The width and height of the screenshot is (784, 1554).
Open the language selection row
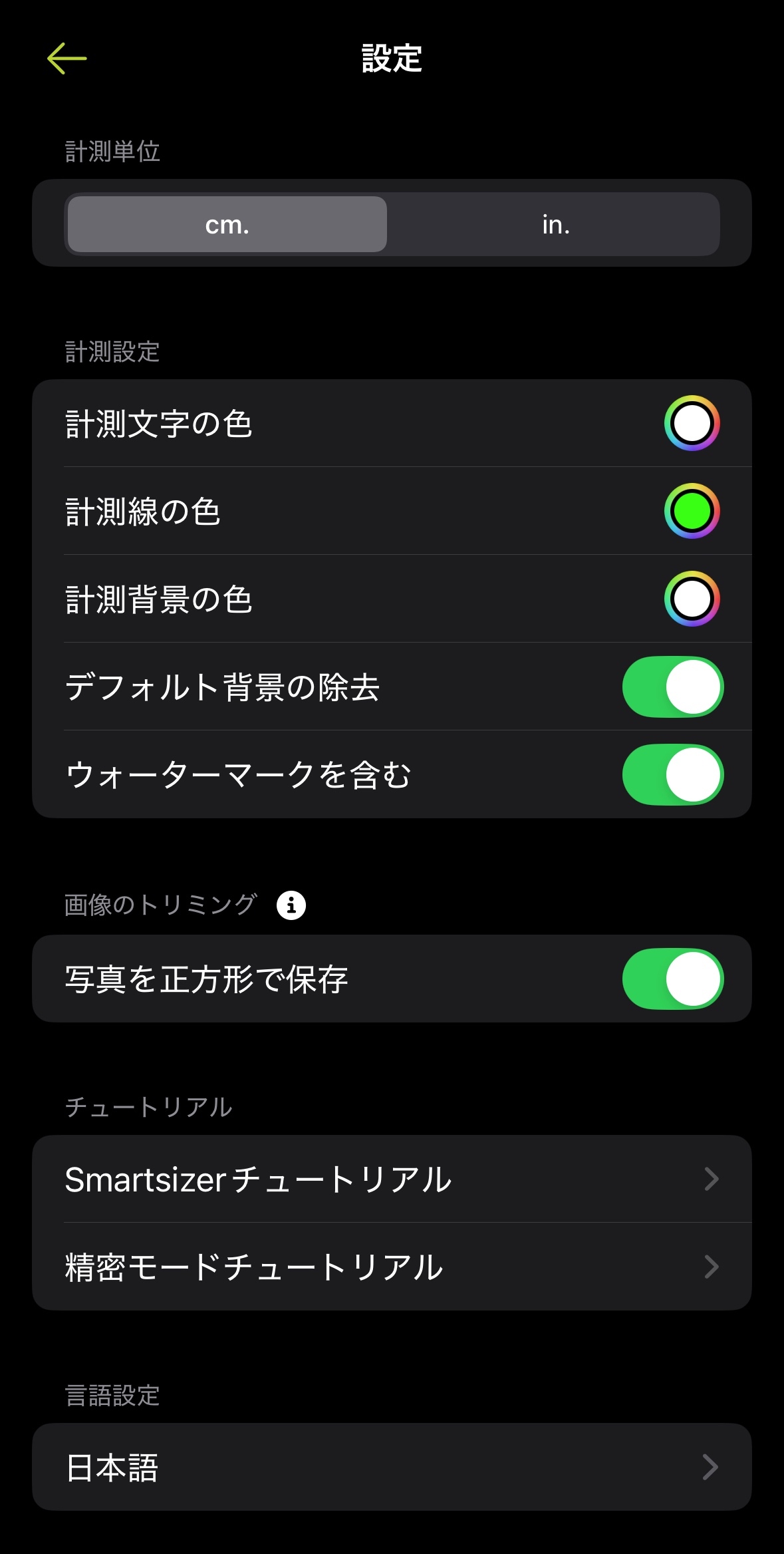click(332, 1467)
